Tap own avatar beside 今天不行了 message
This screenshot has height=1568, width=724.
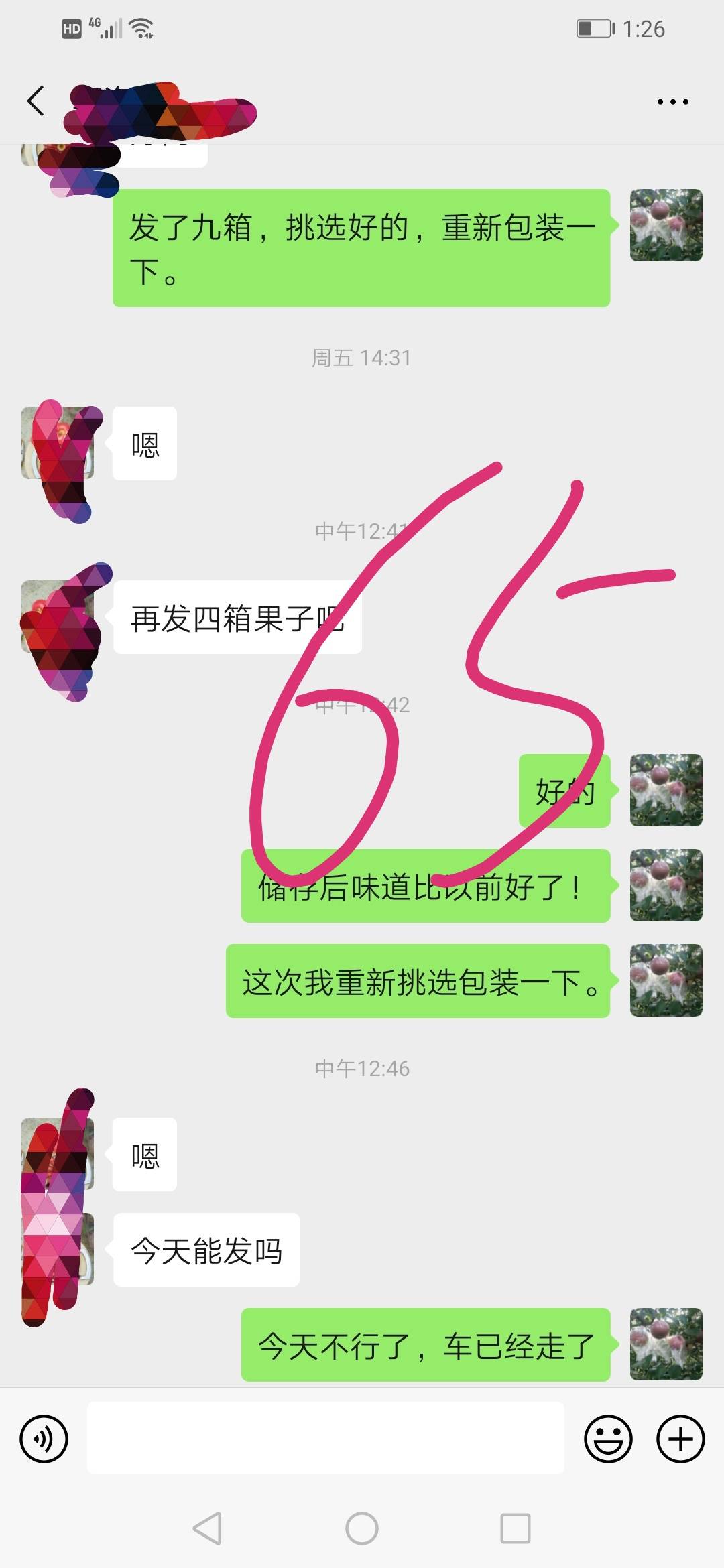click(666, 1344)
